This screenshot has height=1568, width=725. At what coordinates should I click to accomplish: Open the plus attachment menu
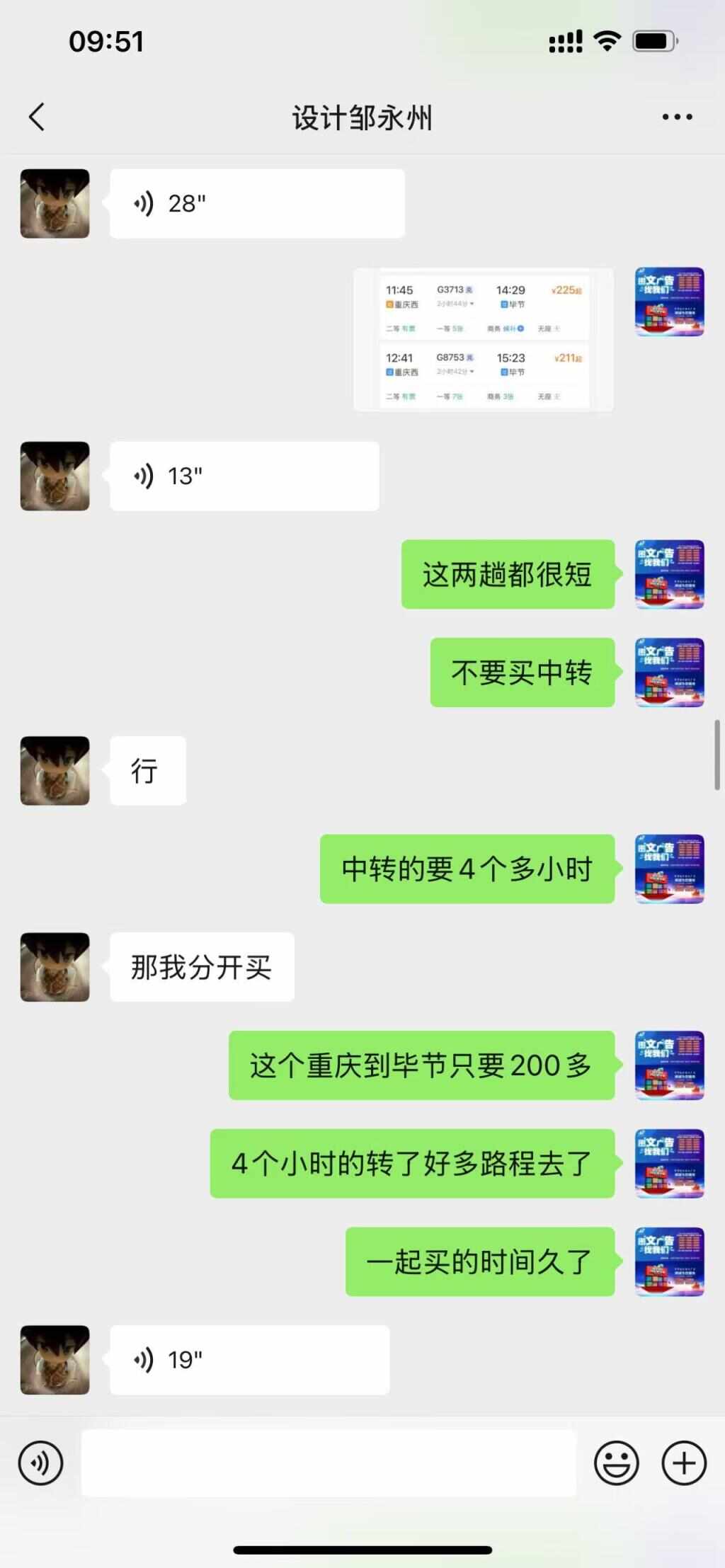click(x=683, y=1463)
